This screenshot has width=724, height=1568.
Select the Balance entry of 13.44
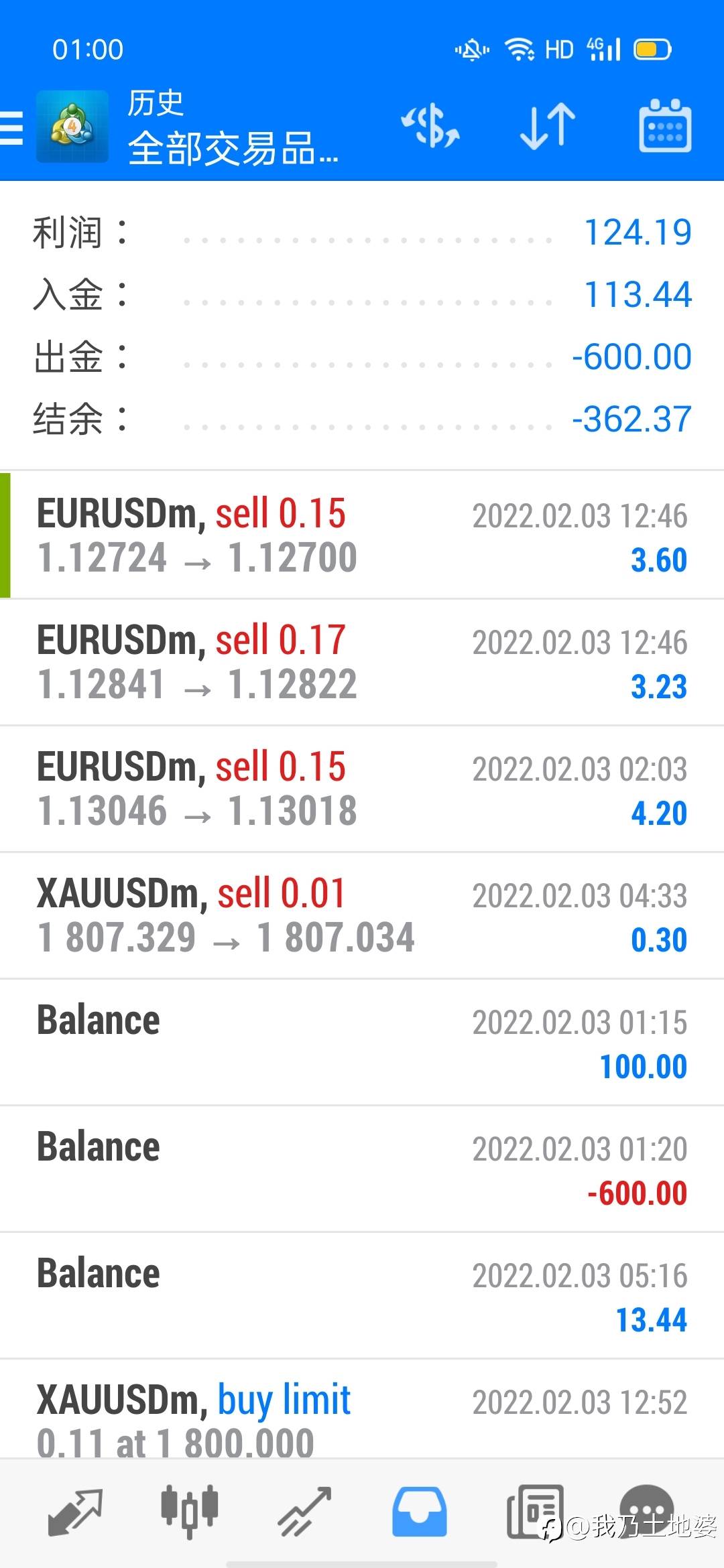[x=362, y=1295]
